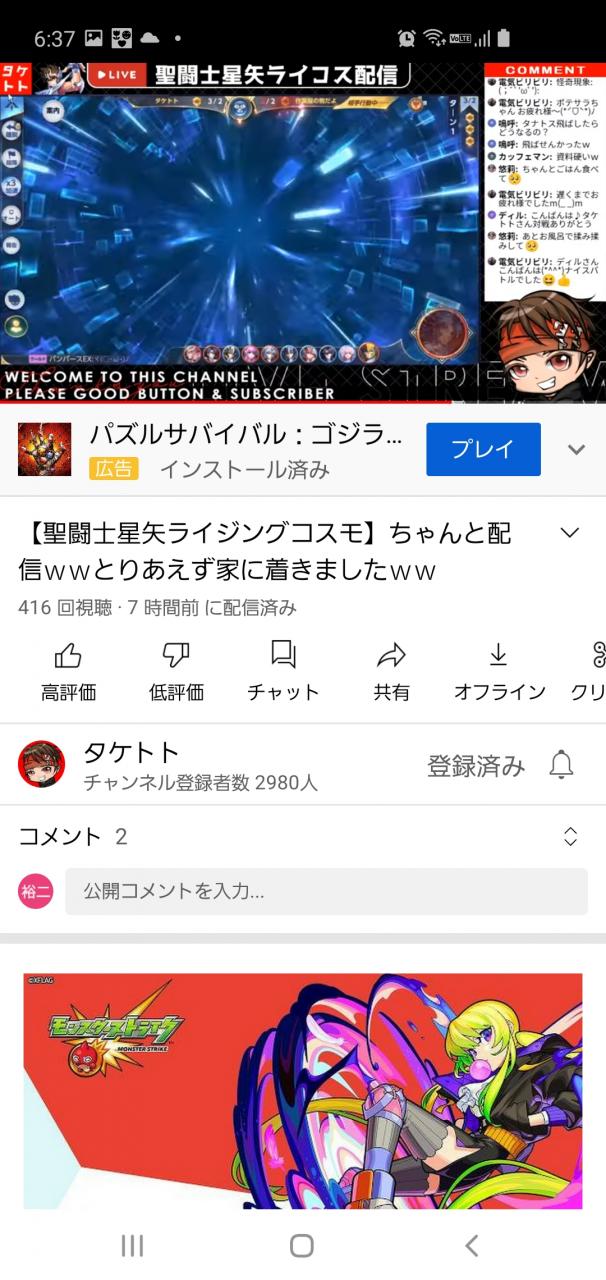
Task: Share the video via 共有
Action: click(x=391, y=671)
